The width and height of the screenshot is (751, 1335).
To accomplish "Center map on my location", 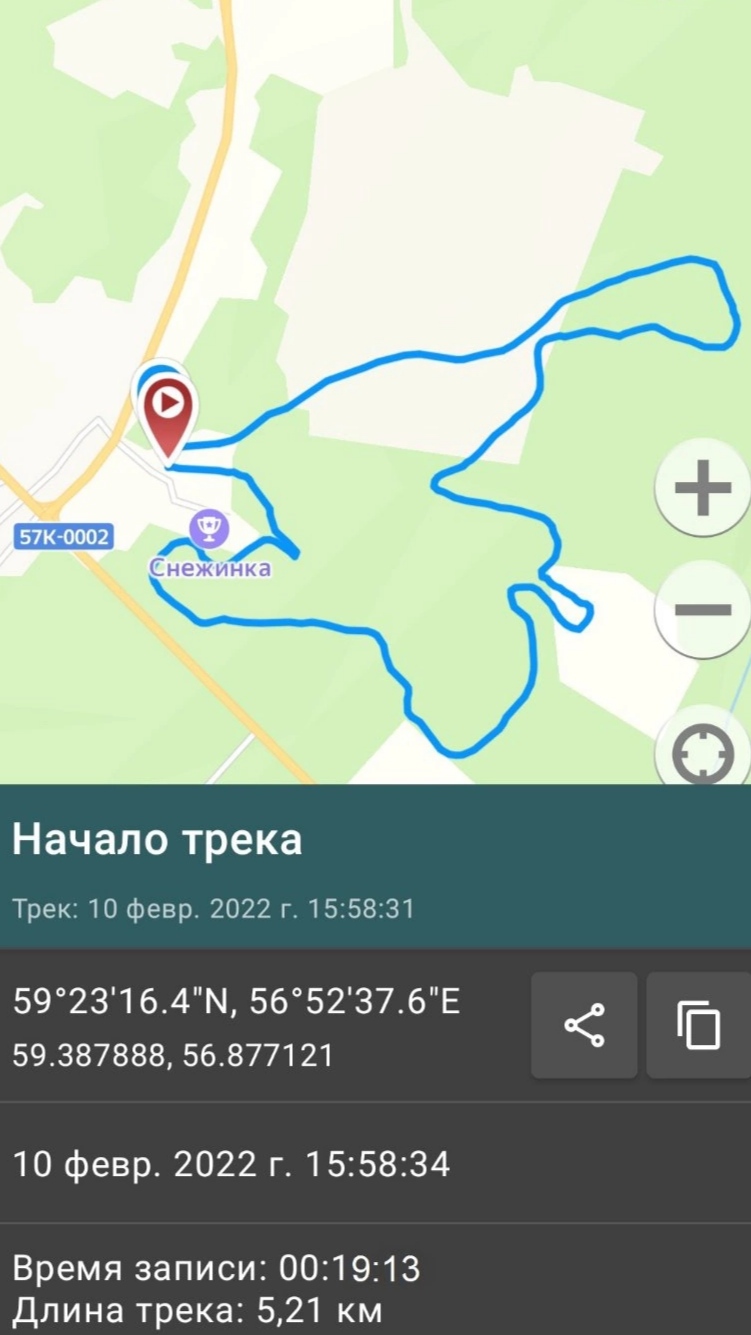I will coord(702,752).
